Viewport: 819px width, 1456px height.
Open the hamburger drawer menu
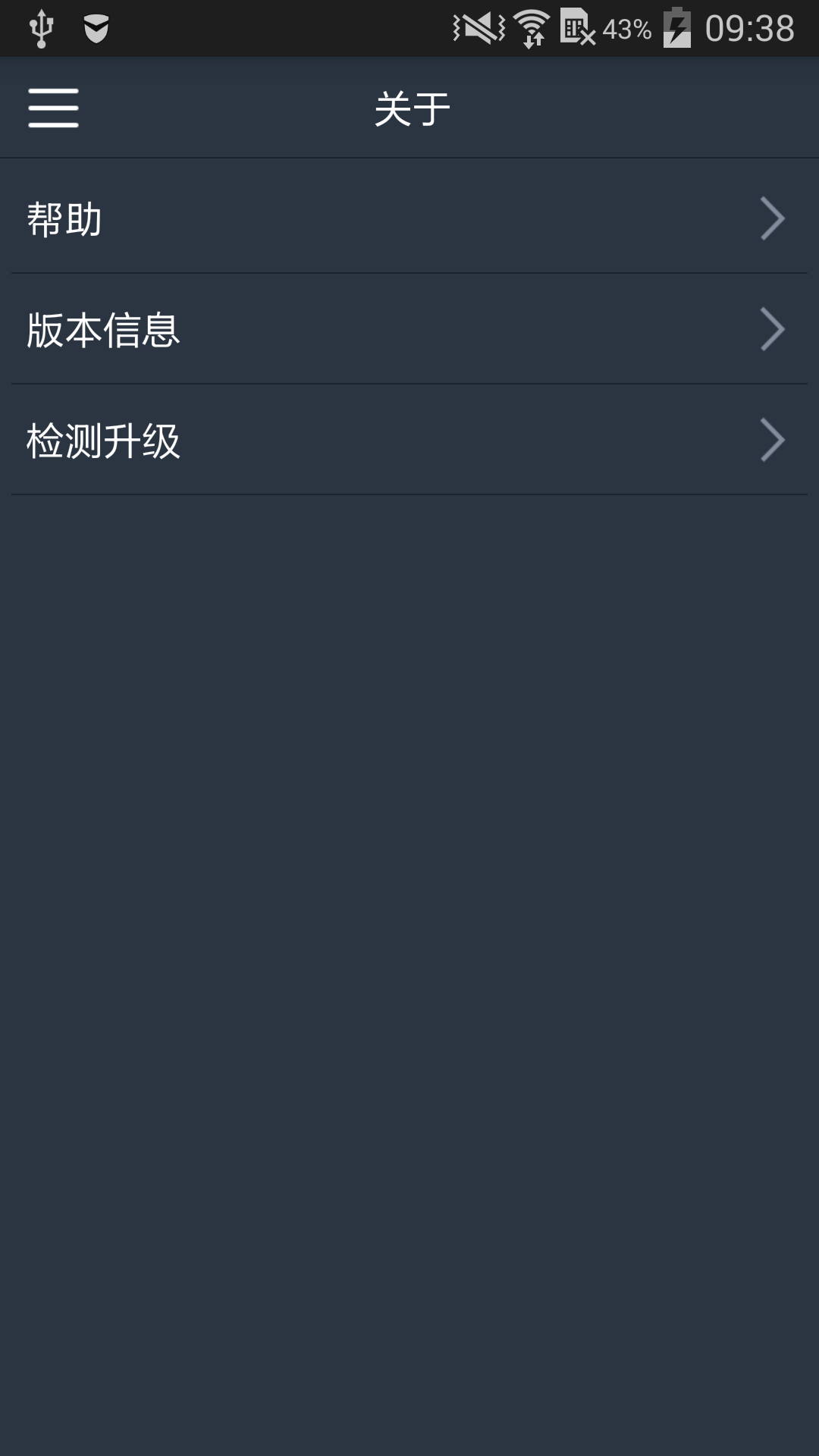coord(53,108)
